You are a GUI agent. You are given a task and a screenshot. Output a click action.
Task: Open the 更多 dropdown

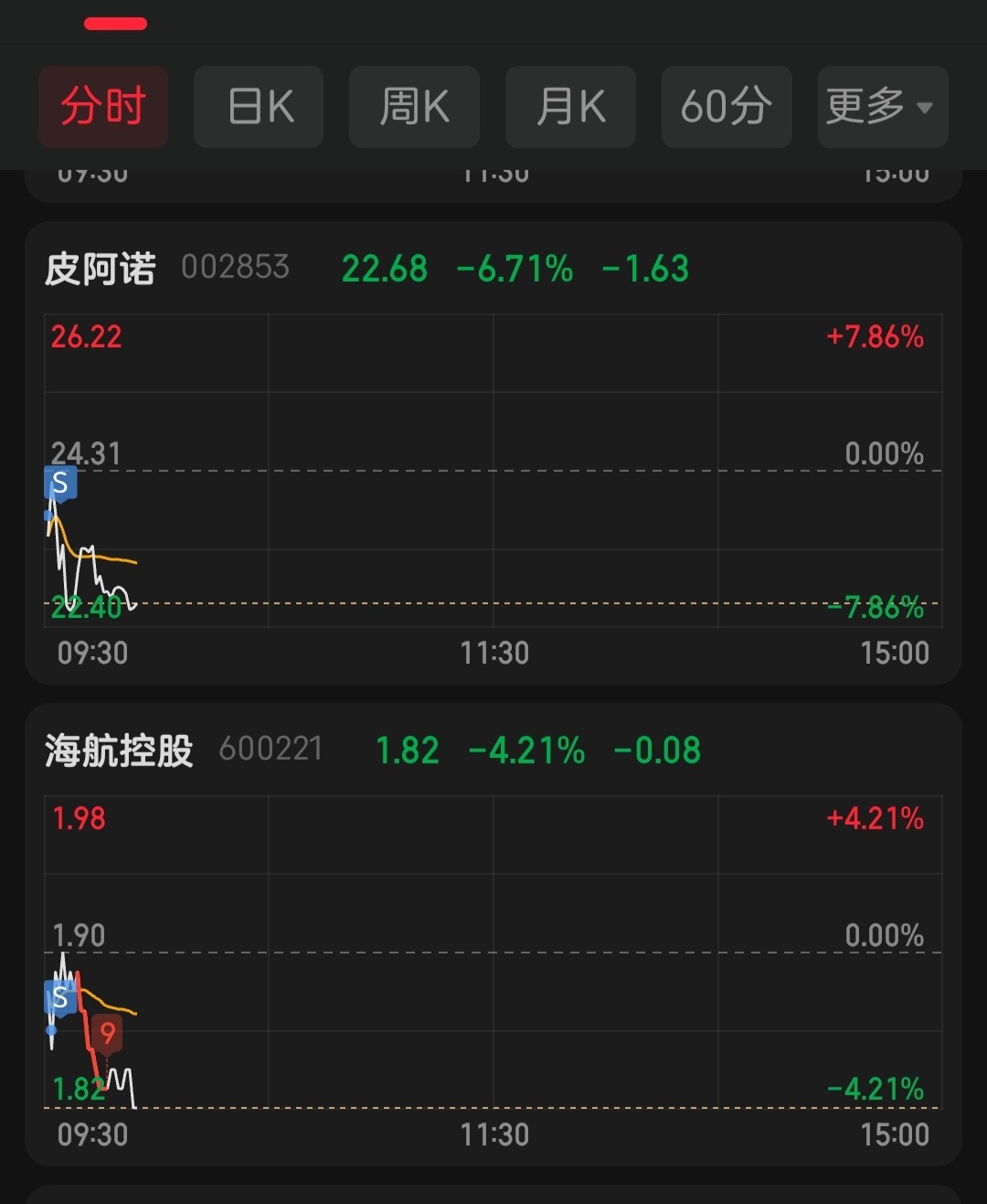click(x=880, y=107)
